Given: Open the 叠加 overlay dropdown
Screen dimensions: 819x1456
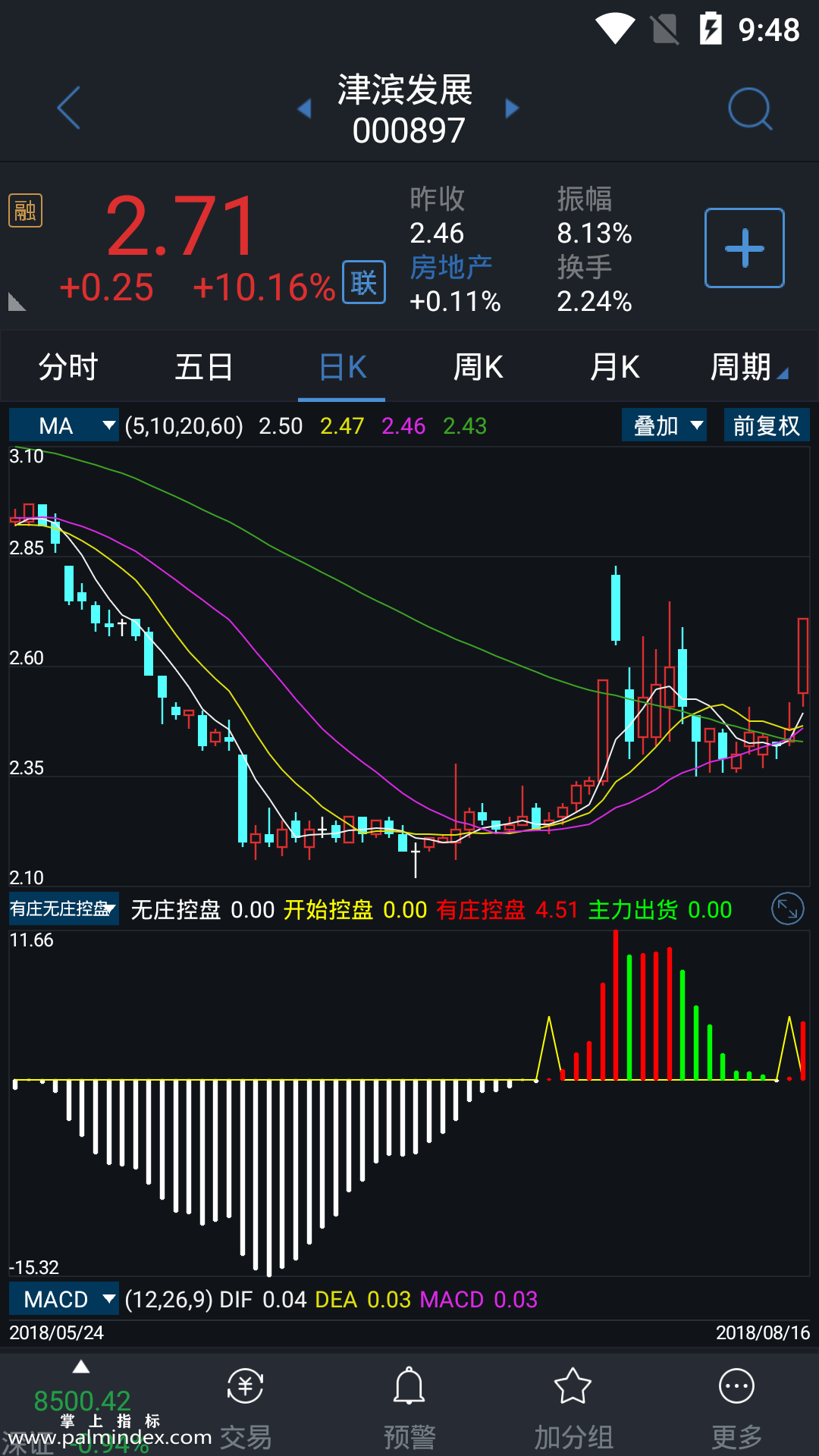Looking at the screenshot, I should point(664,425).
